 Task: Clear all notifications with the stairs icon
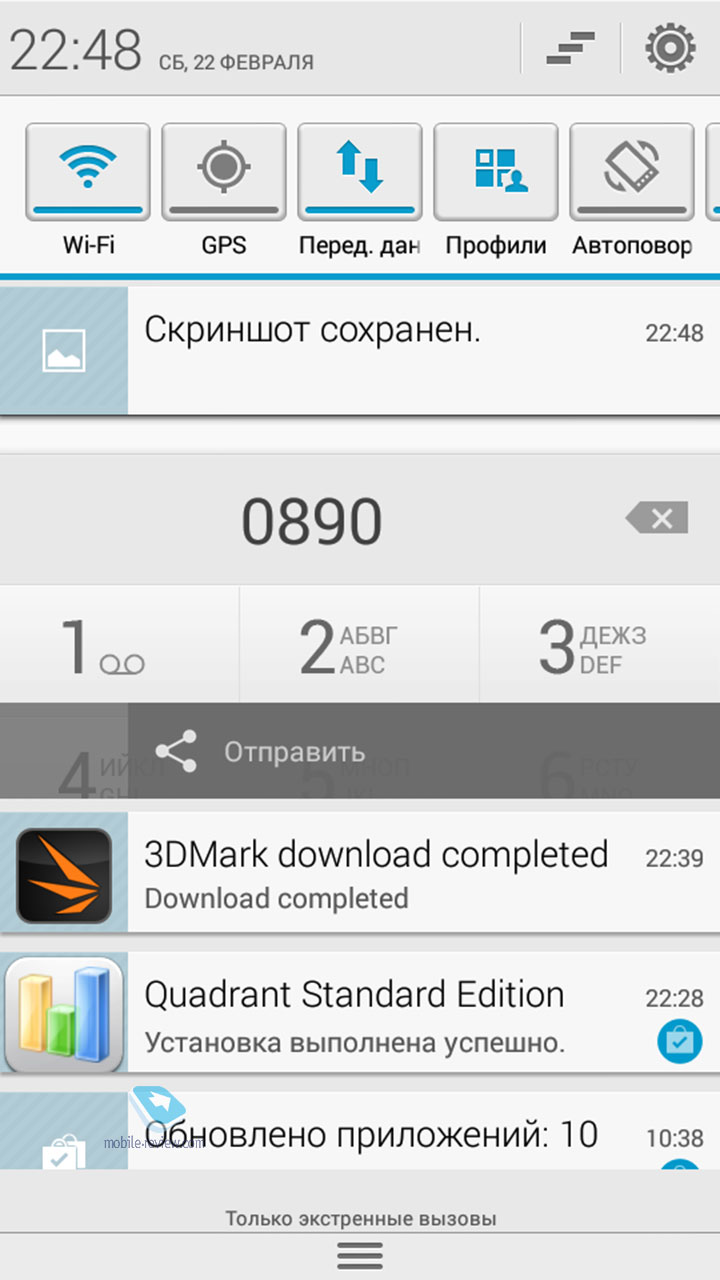[x=571, y=47]
